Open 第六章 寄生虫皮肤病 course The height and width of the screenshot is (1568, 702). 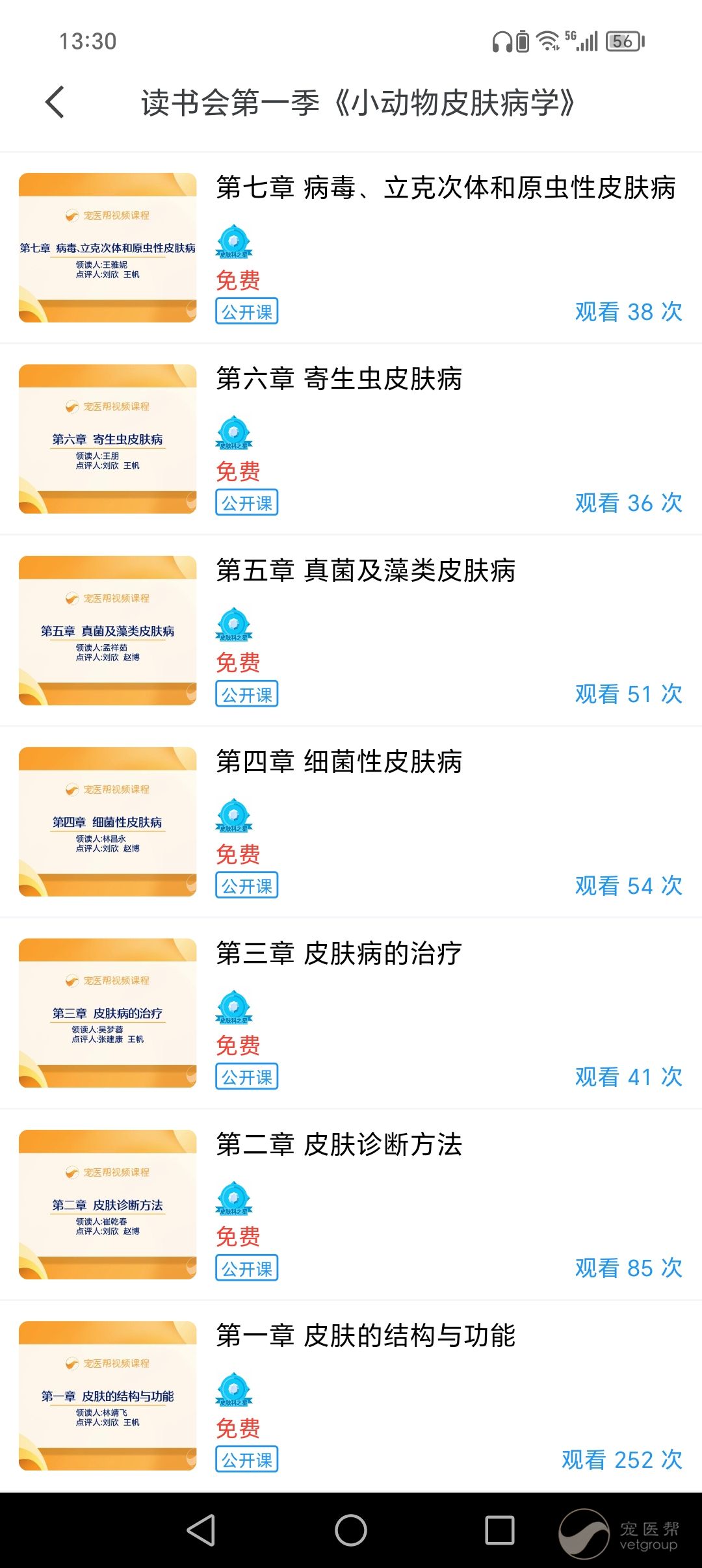coord(339,379)
